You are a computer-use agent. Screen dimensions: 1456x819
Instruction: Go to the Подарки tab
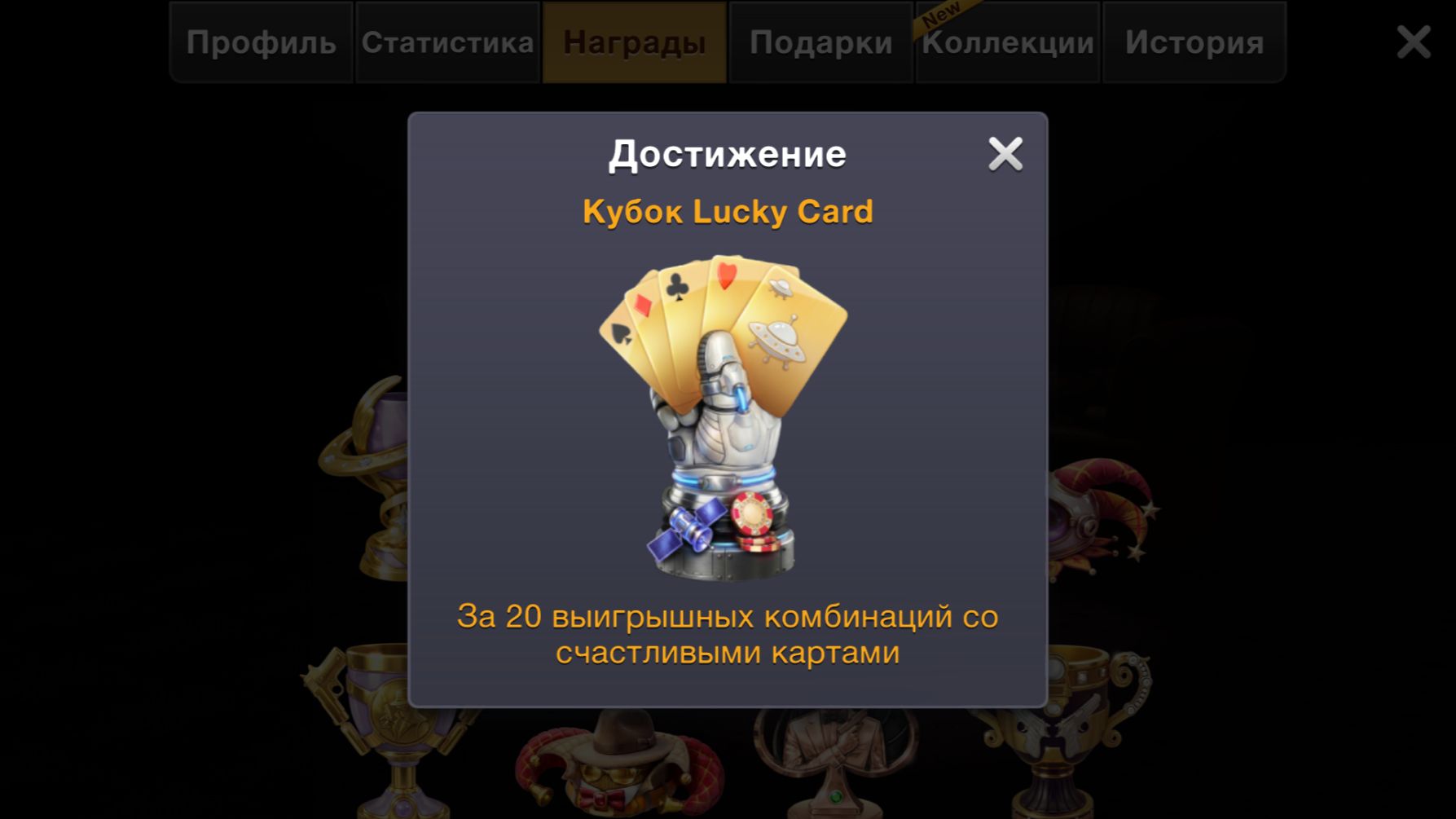(820, 42)
